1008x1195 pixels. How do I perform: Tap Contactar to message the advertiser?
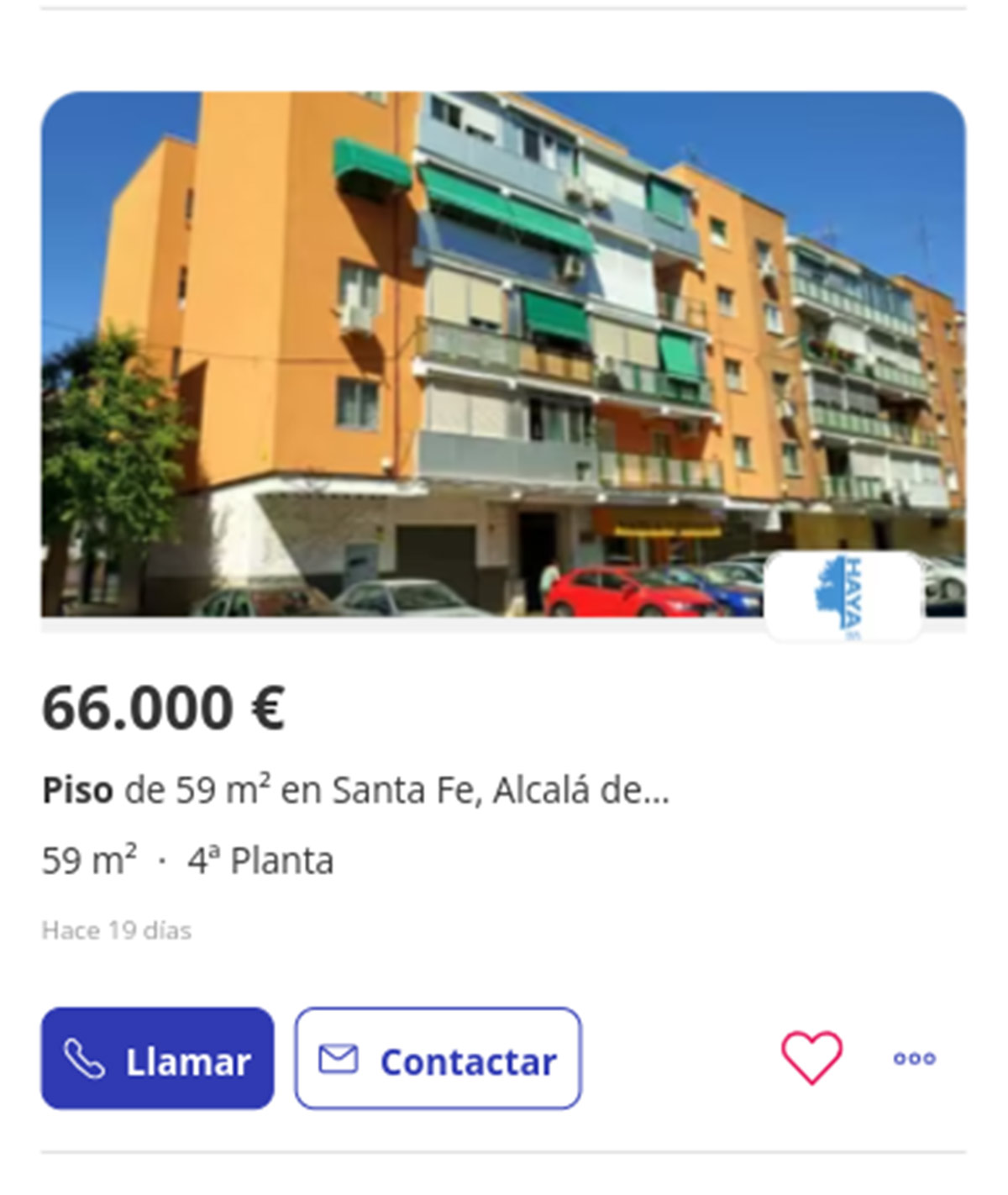coord(438,1059)
